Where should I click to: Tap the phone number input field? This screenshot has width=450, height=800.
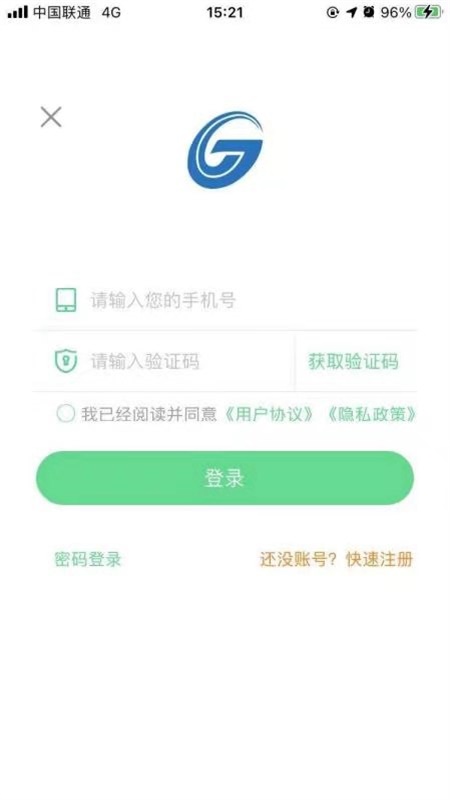click(224, 300)
